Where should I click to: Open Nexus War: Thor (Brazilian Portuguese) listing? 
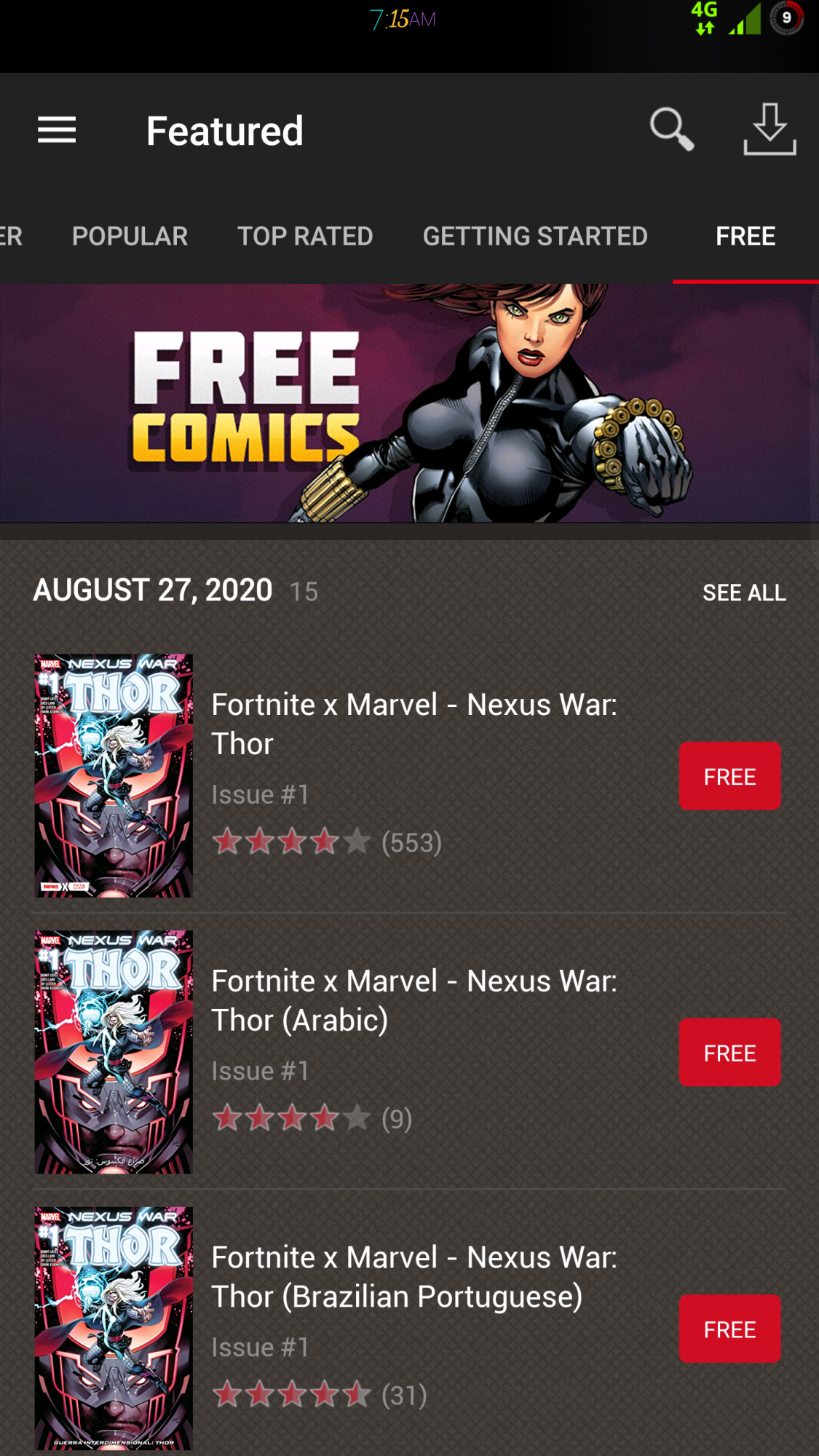tap(414, 1277)
